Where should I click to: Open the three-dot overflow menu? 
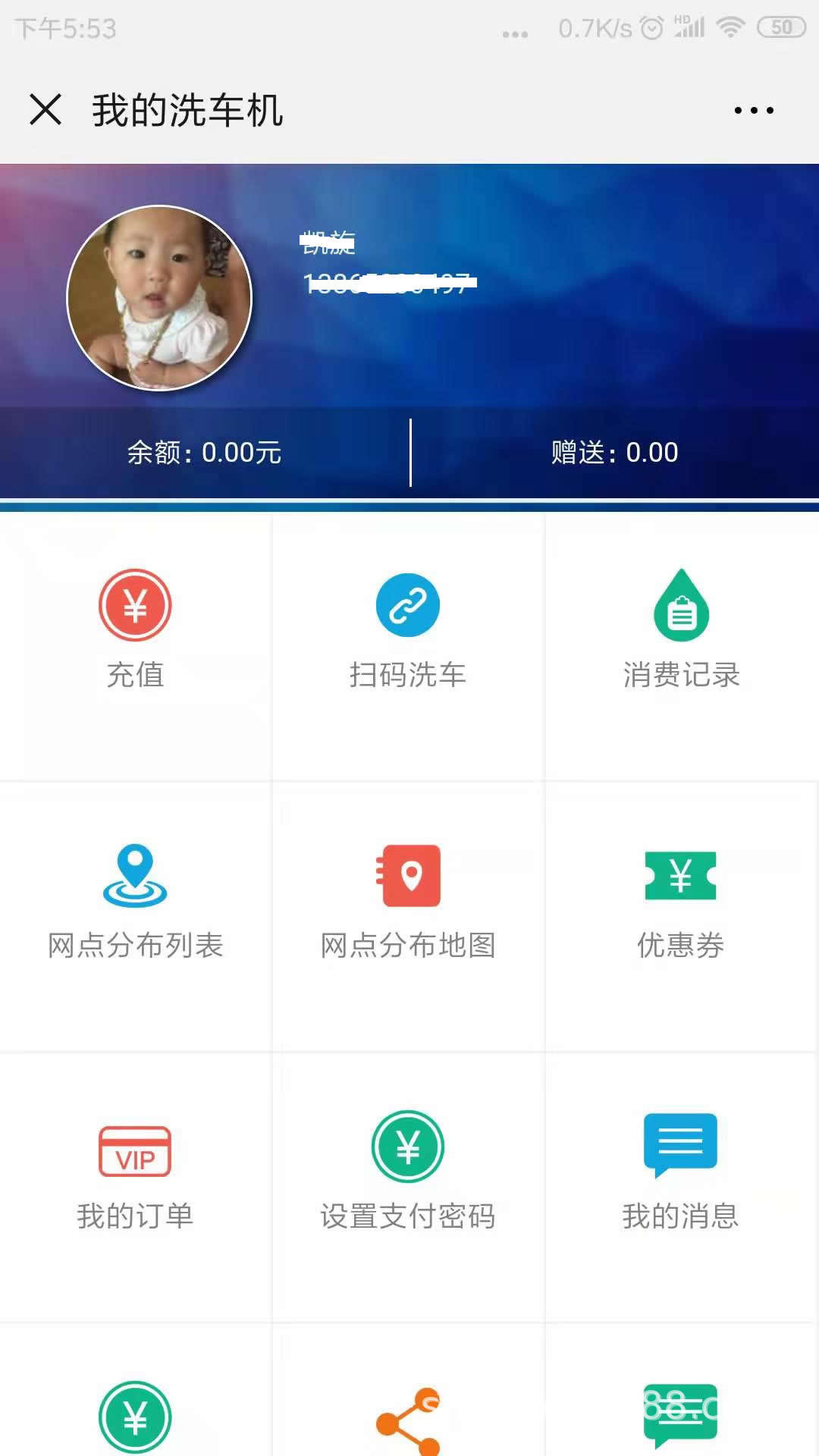click(x=754, y=111)
